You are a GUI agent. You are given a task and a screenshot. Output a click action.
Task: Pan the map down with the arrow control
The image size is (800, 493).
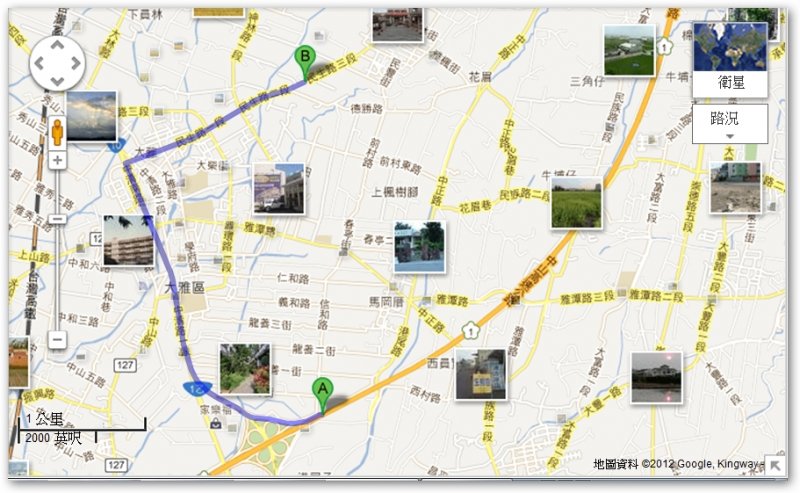(x=58, y=81)
